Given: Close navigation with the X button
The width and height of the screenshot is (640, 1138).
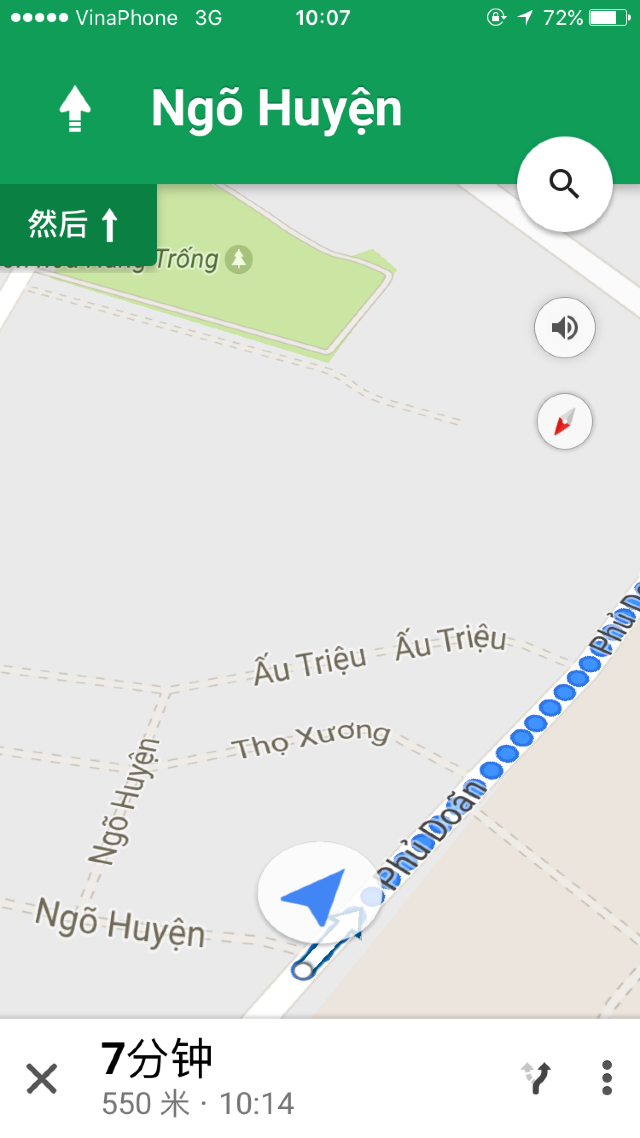Looking at the screenshot, I should (41, 1079).
